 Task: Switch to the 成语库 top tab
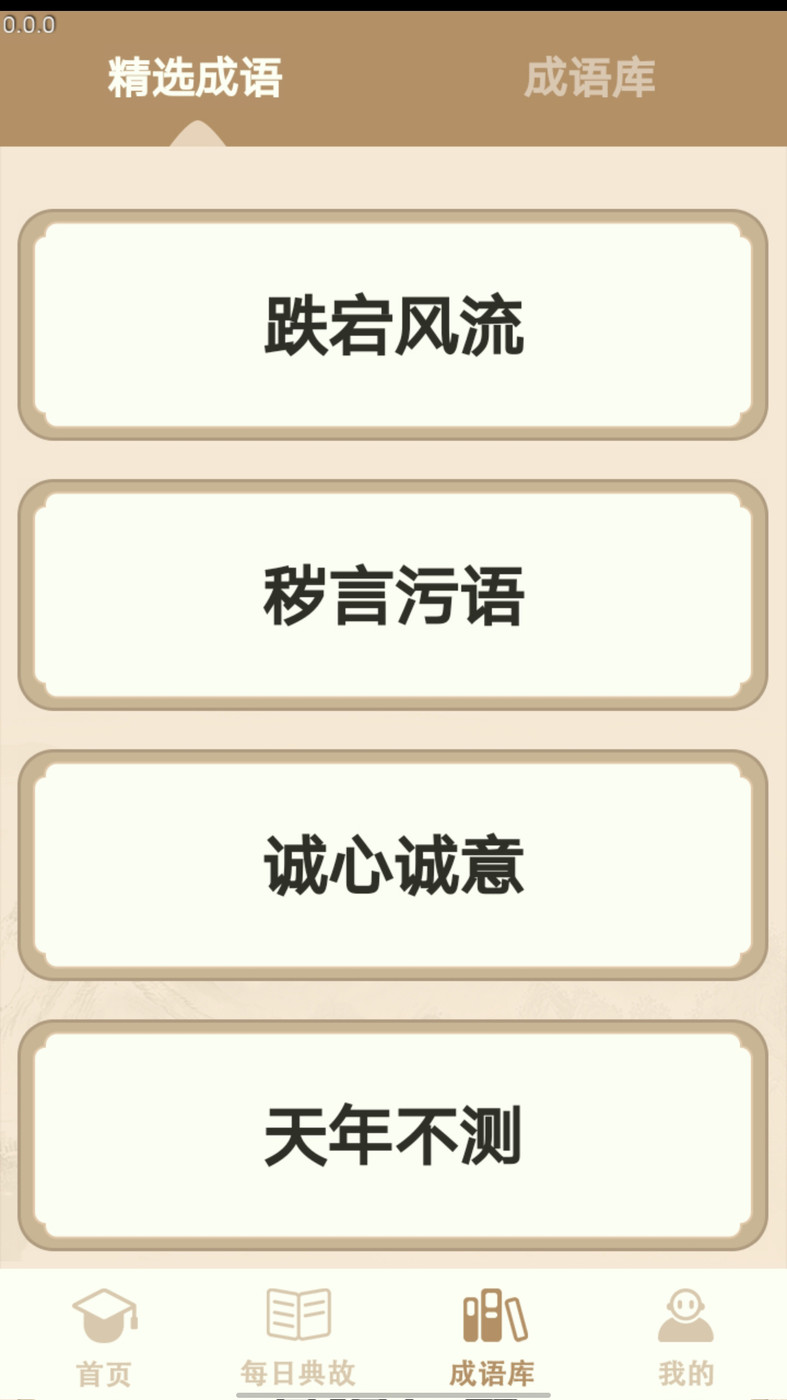[x=589, y=78]
